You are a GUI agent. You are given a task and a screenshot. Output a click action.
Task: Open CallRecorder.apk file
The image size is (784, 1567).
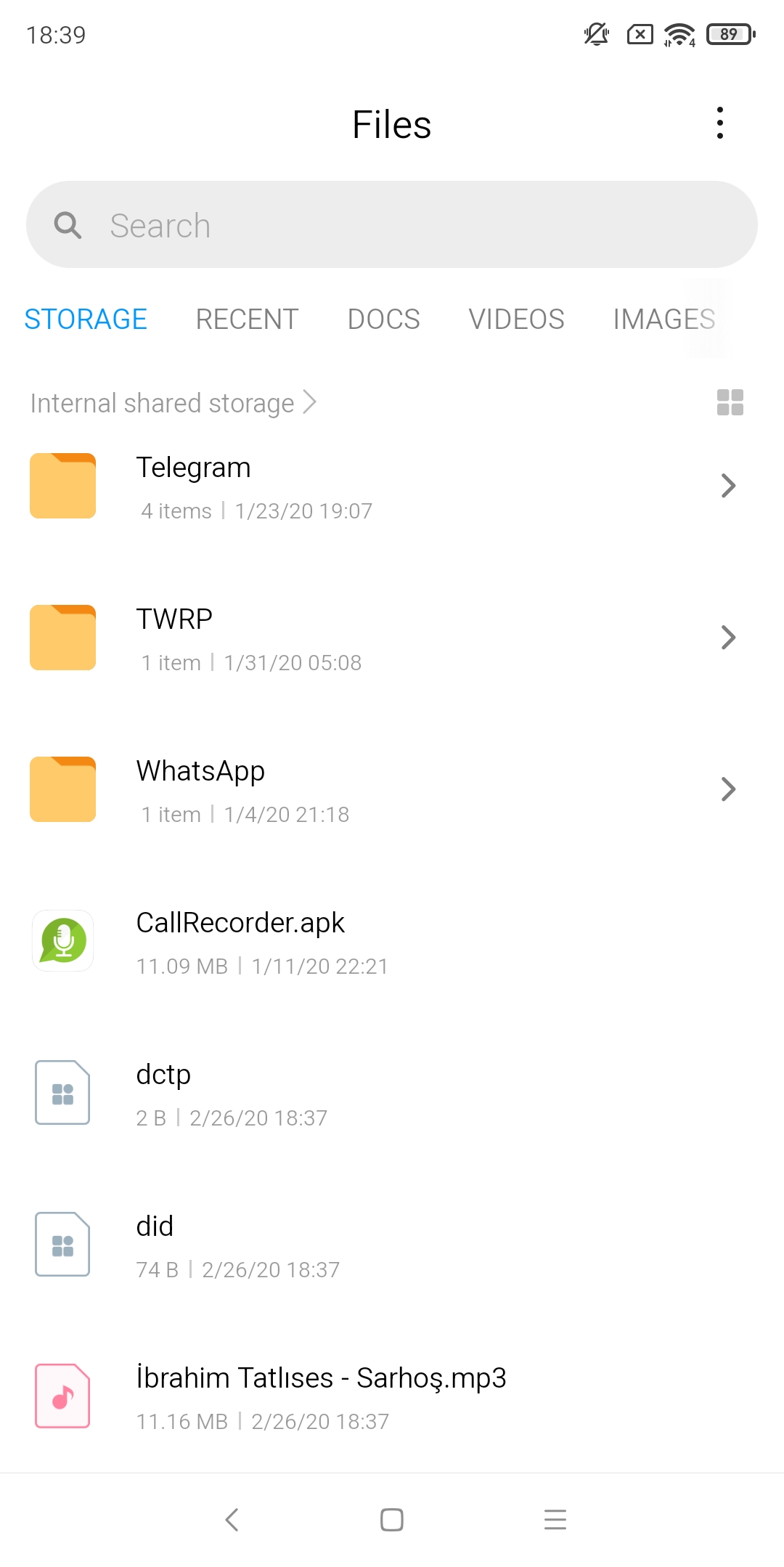click(x=392, y=942)
